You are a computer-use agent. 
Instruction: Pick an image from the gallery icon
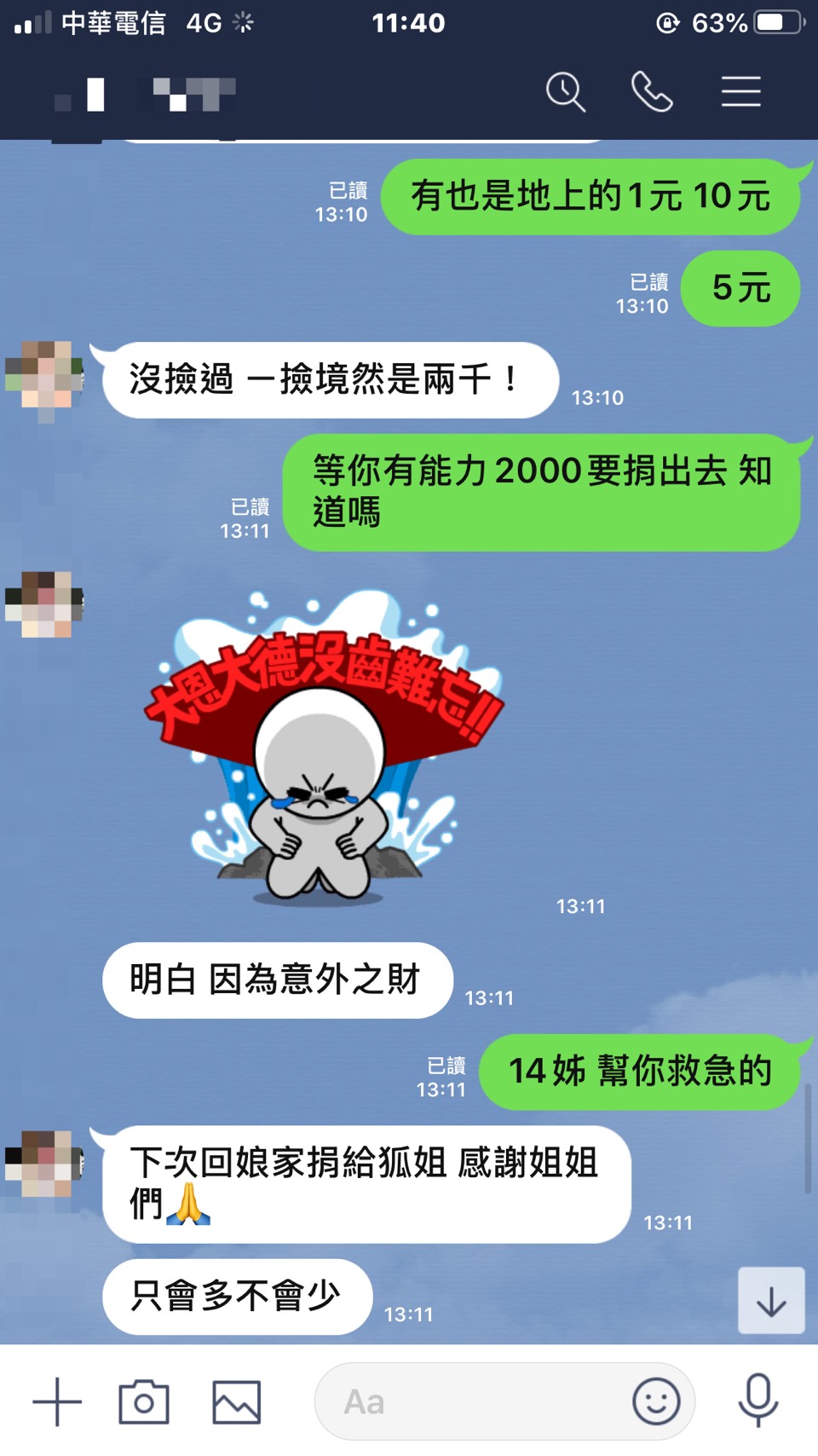coord(236,1401)
